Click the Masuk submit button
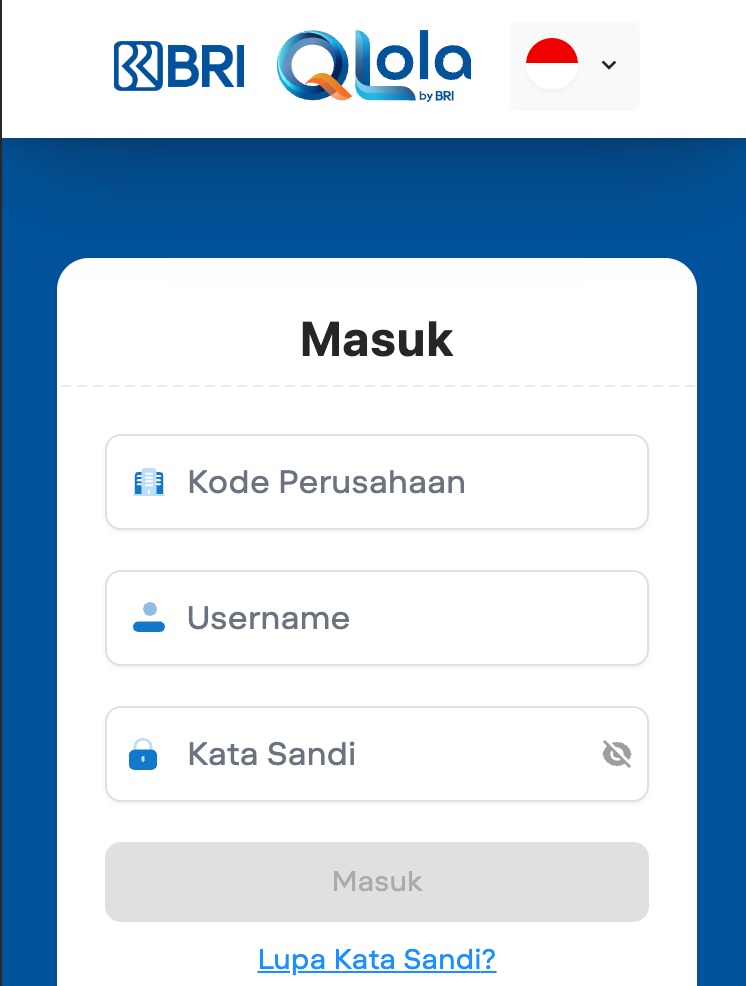 [376, 881]
